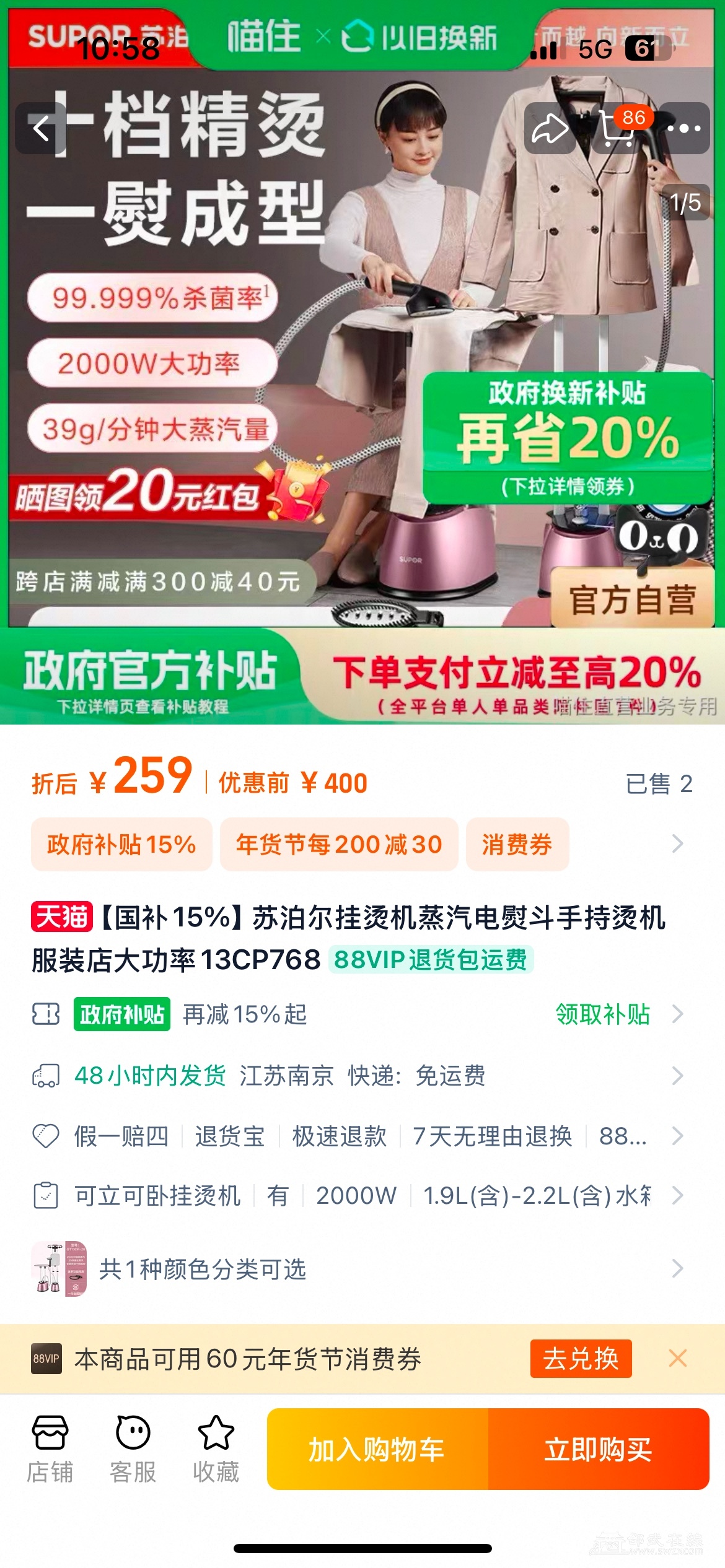
Task: Tap 去兑换 to redeem the voucher
Action: tap(581, 1359)
